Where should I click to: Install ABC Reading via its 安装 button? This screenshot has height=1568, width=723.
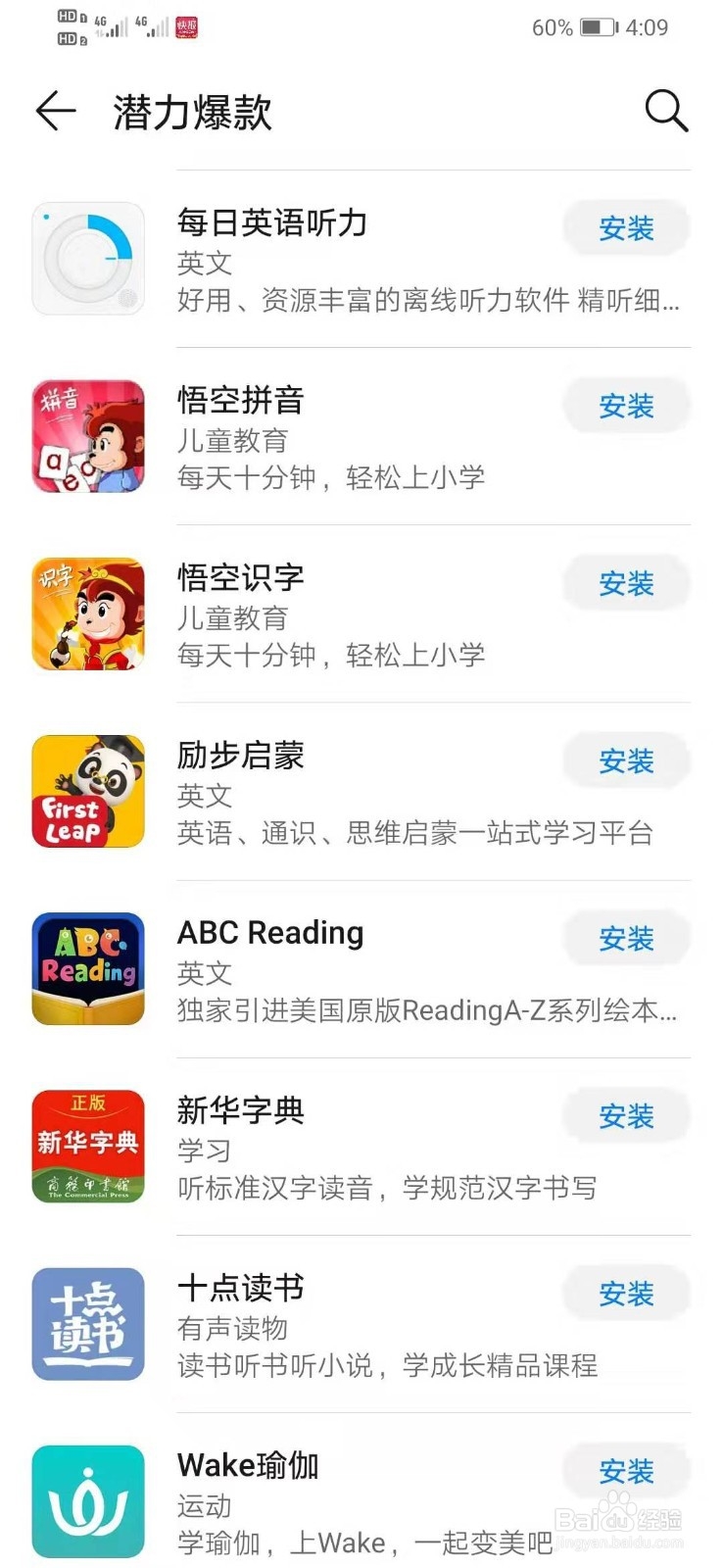point(626,938)
